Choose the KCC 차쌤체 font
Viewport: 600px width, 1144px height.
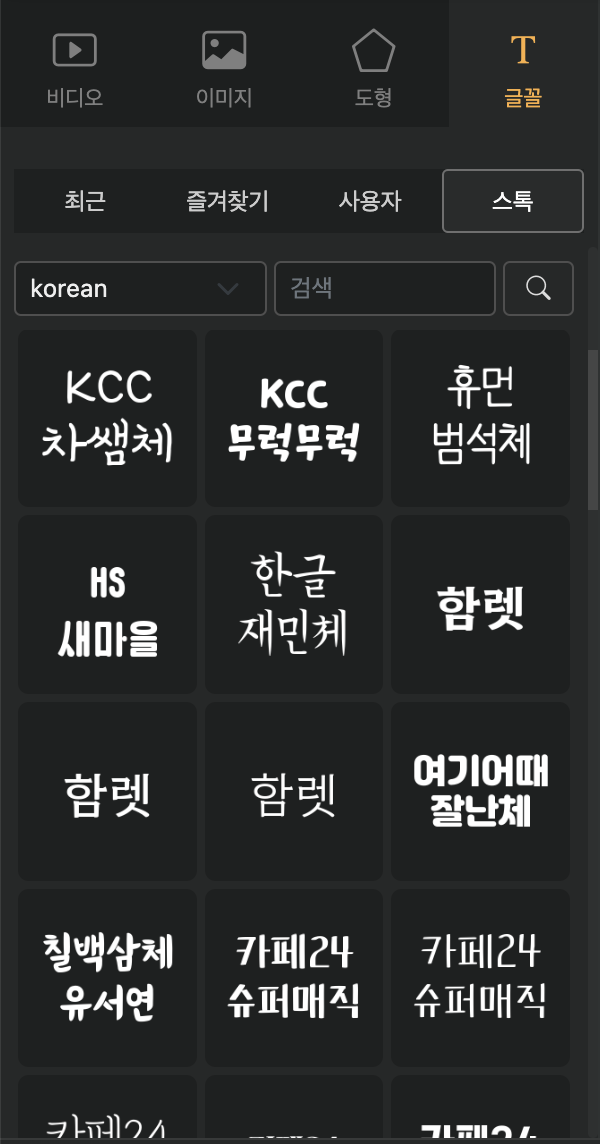(107, 418)
